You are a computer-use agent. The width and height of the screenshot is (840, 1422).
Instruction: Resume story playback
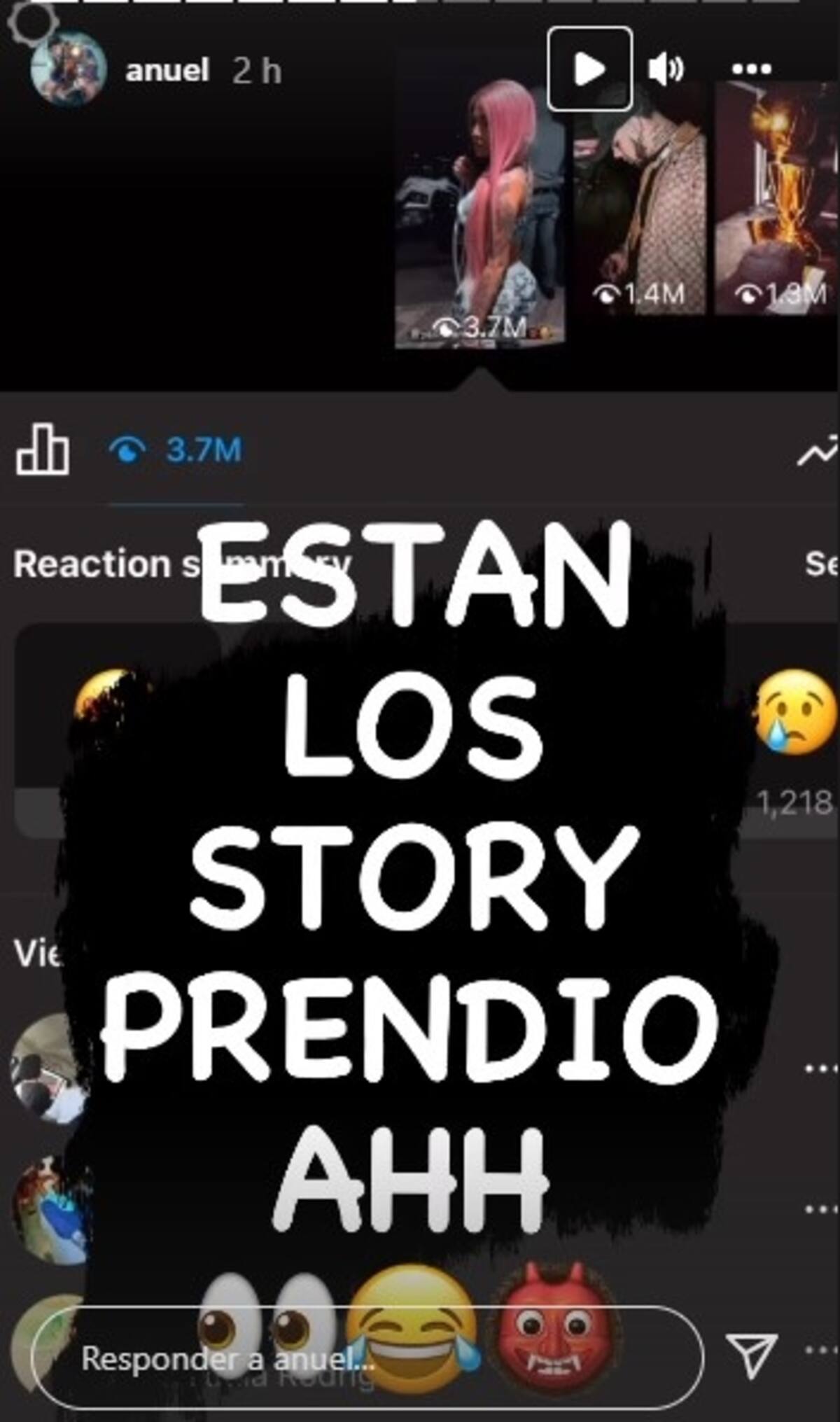(589, 69)
